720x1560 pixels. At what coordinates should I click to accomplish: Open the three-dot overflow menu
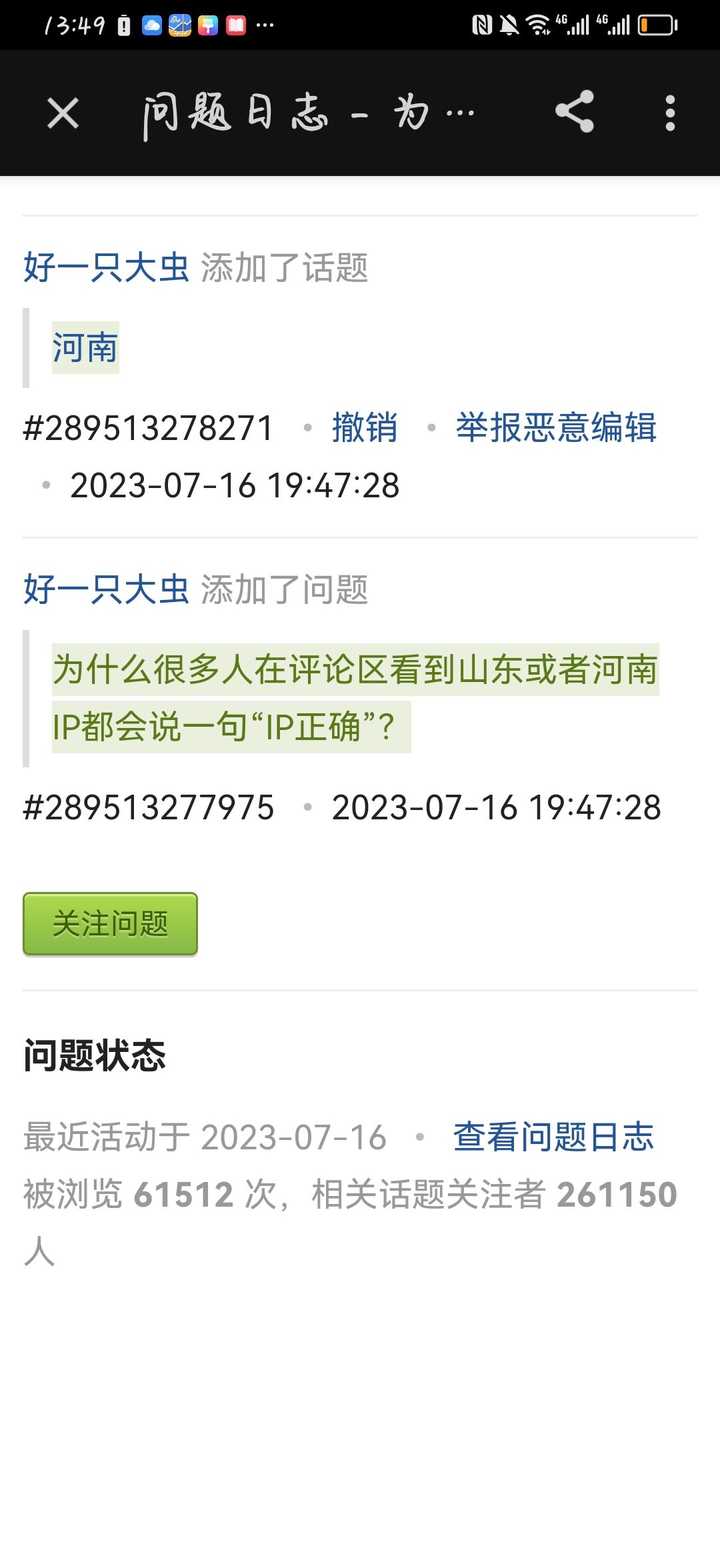tap(670, 113)
